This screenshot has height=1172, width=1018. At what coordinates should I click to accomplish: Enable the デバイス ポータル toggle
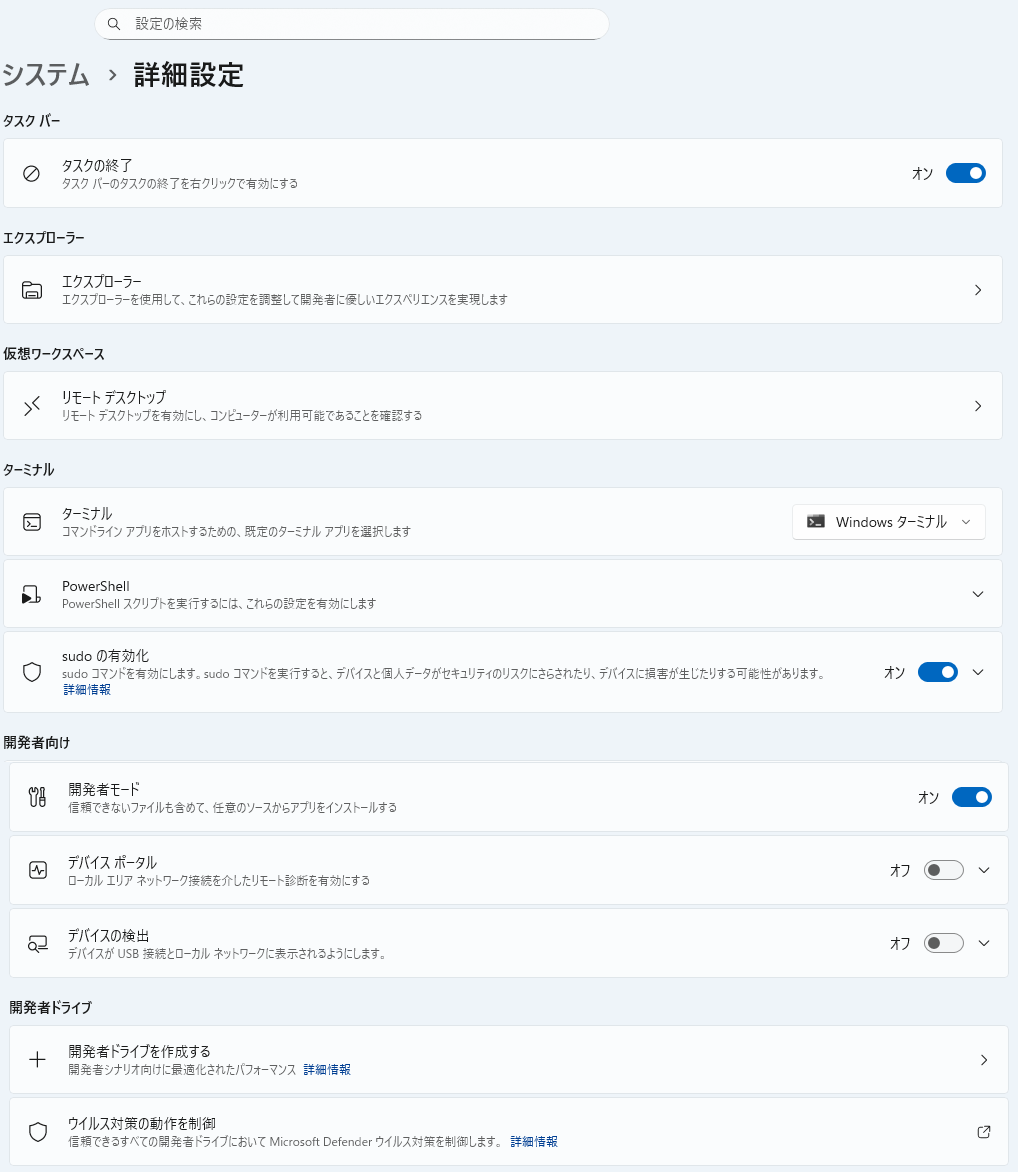943,870
